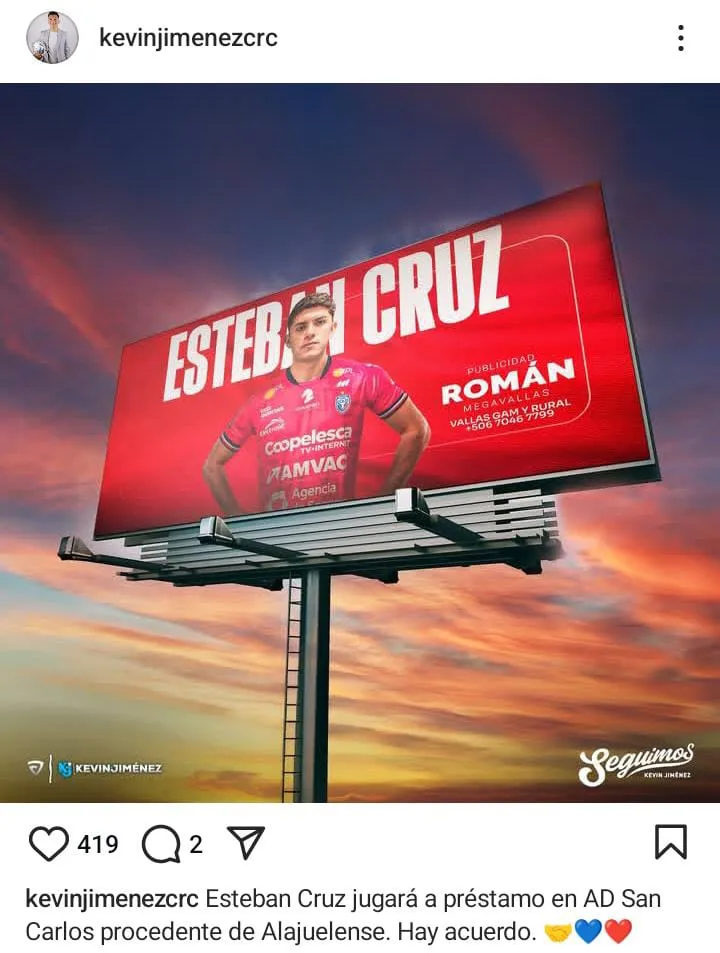Bookmark this post to saved
720x953 pixels.
(671, 842)
